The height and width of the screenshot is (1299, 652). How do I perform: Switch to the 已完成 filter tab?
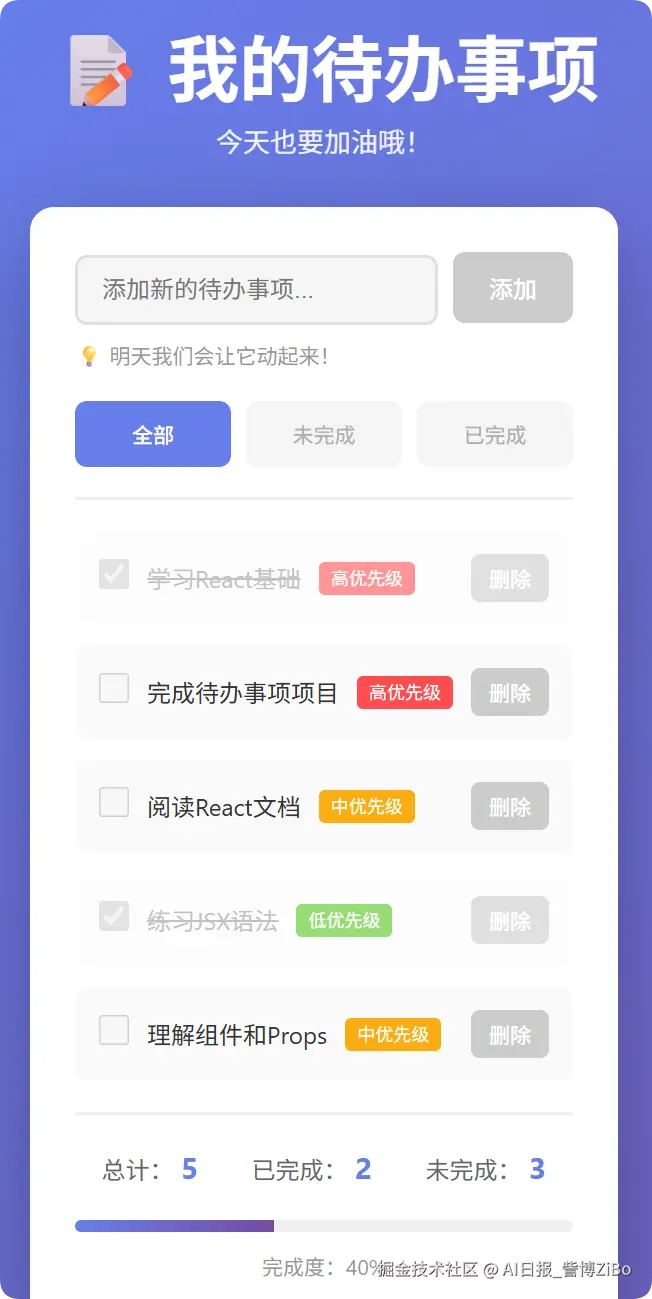[x=495, y=434]
